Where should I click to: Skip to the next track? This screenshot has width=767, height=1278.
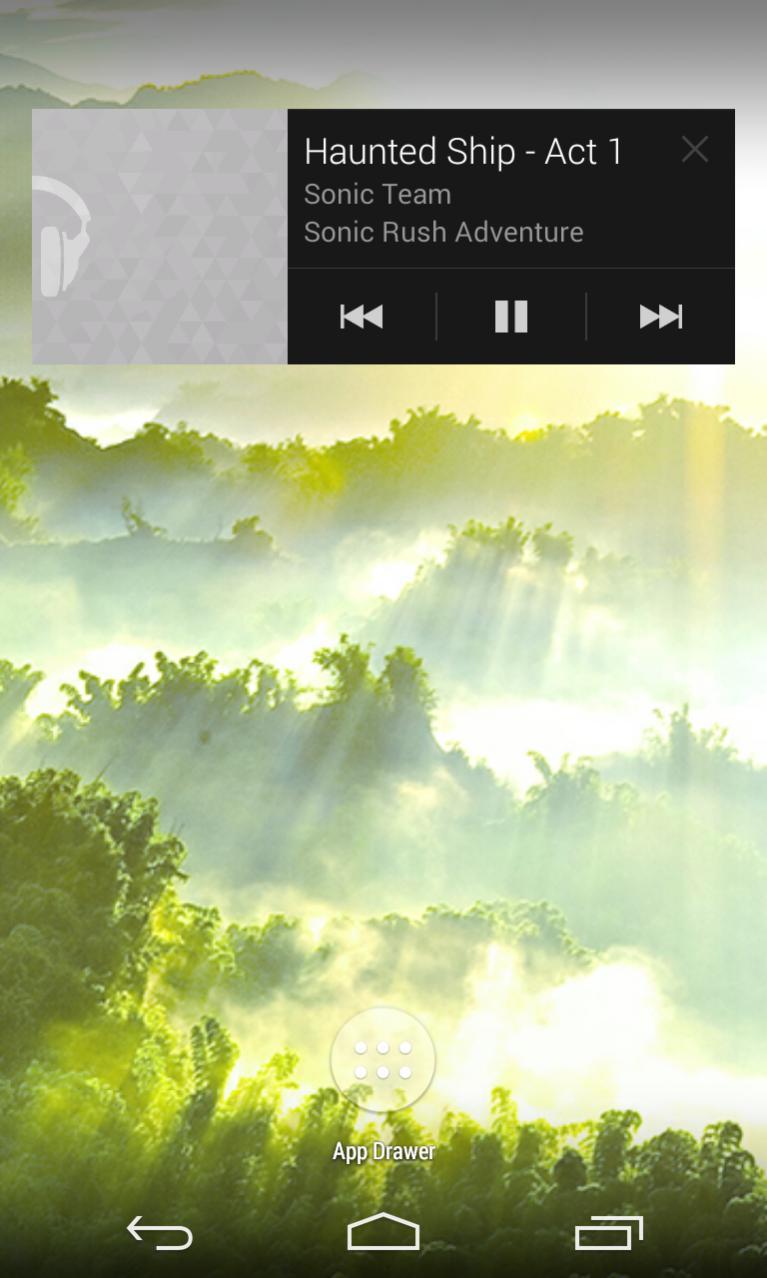pyautogui.click(x=660, y=316)
